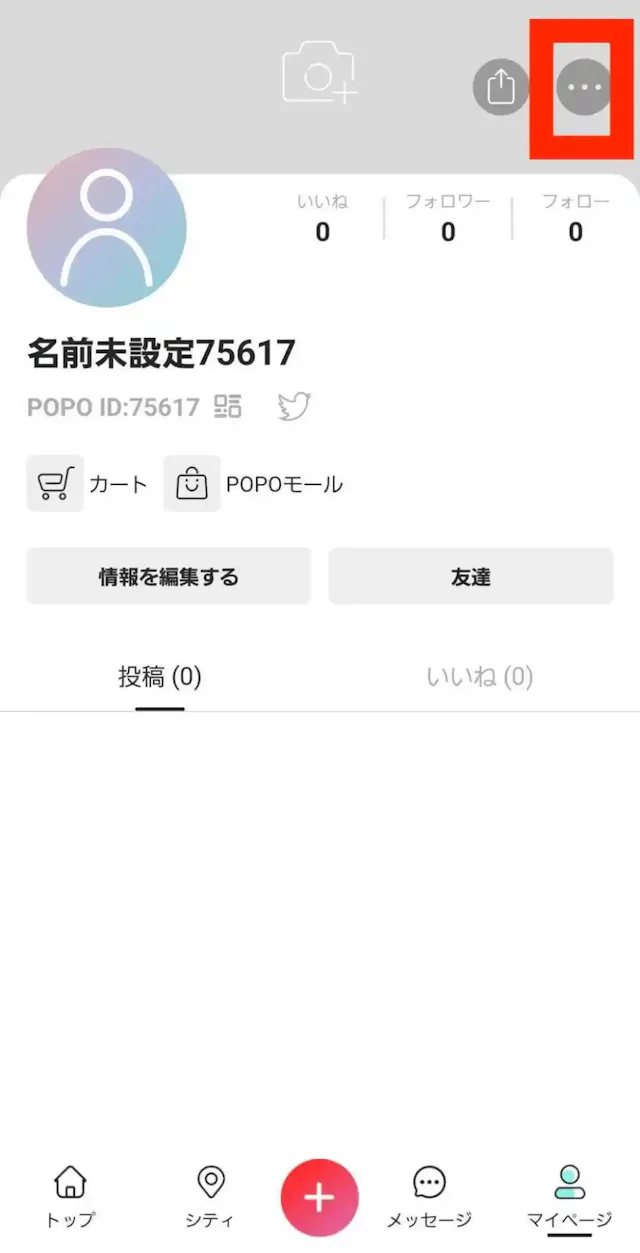
Task: Tap 情報を編集する button
Action: [x=168, y=576]
